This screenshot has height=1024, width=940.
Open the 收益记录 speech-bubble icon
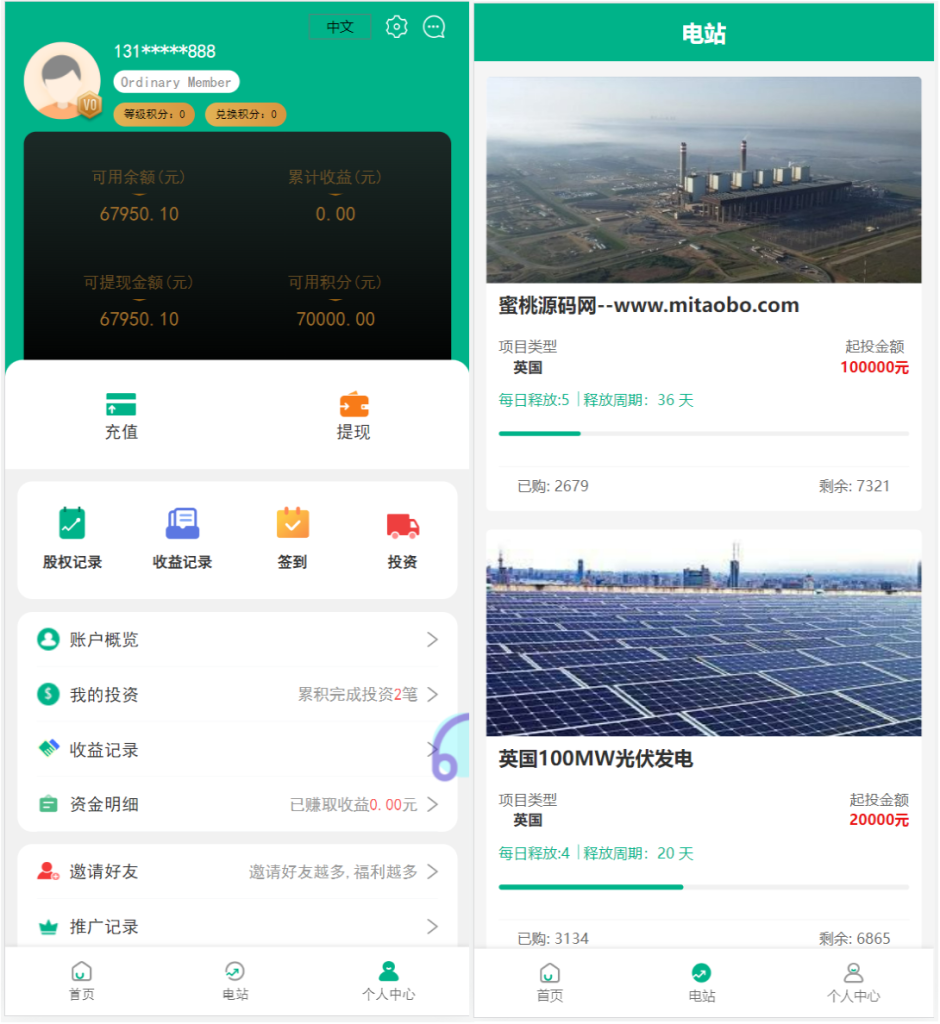click(x=181, y=522)
